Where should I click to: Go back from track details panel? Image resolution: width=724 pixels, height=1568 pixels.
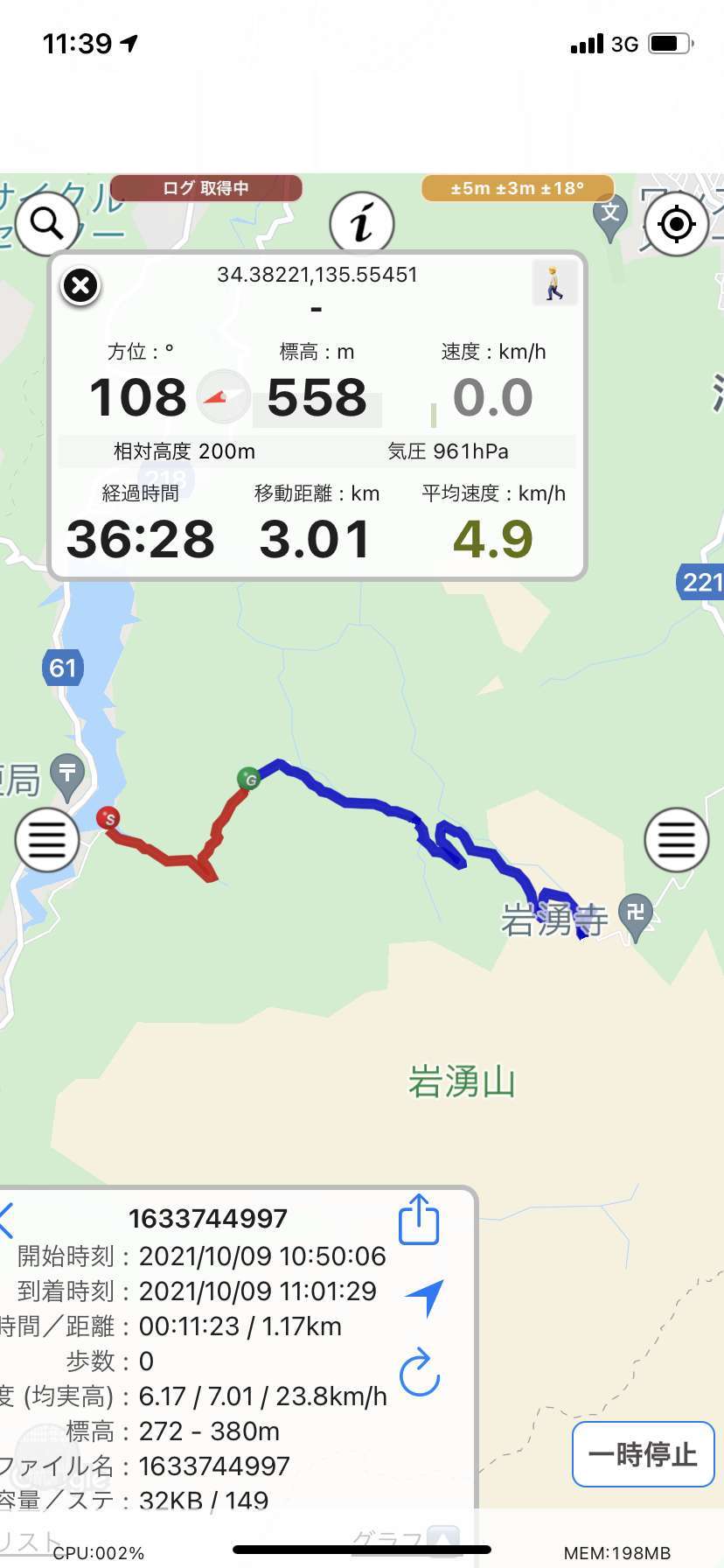[7, 1220]
